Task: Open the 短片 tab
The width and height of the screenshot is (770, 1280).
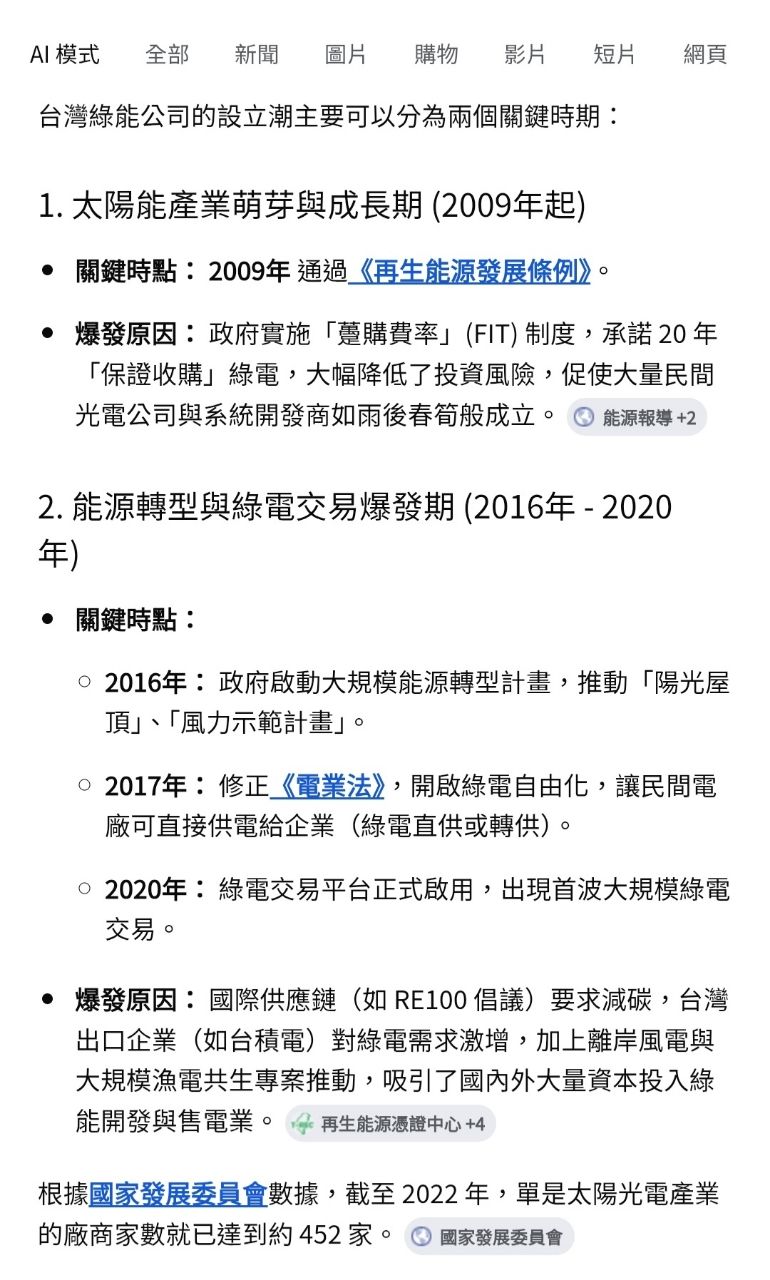Action: pyautogui.click(x=615, y=54)
